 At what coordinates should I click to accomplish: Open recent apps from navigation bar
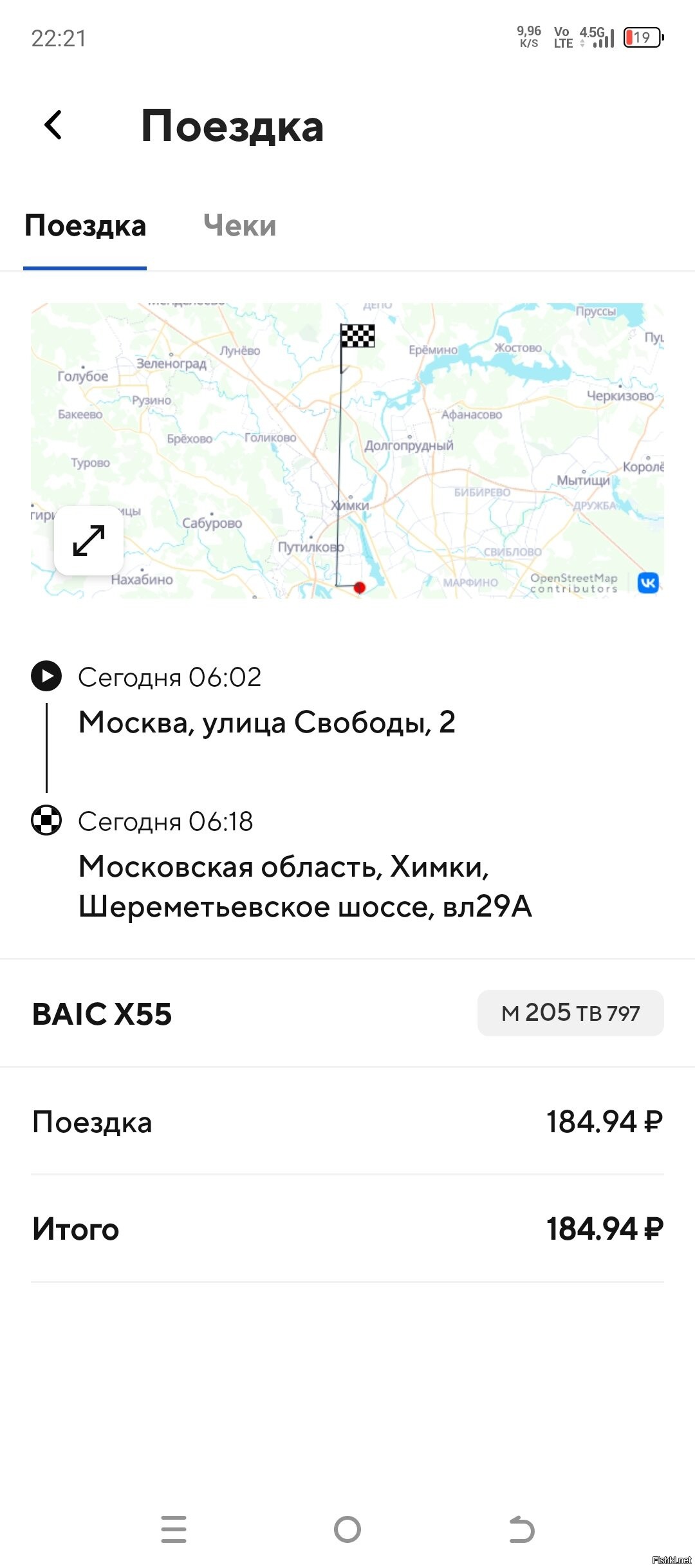(174, 1529)
